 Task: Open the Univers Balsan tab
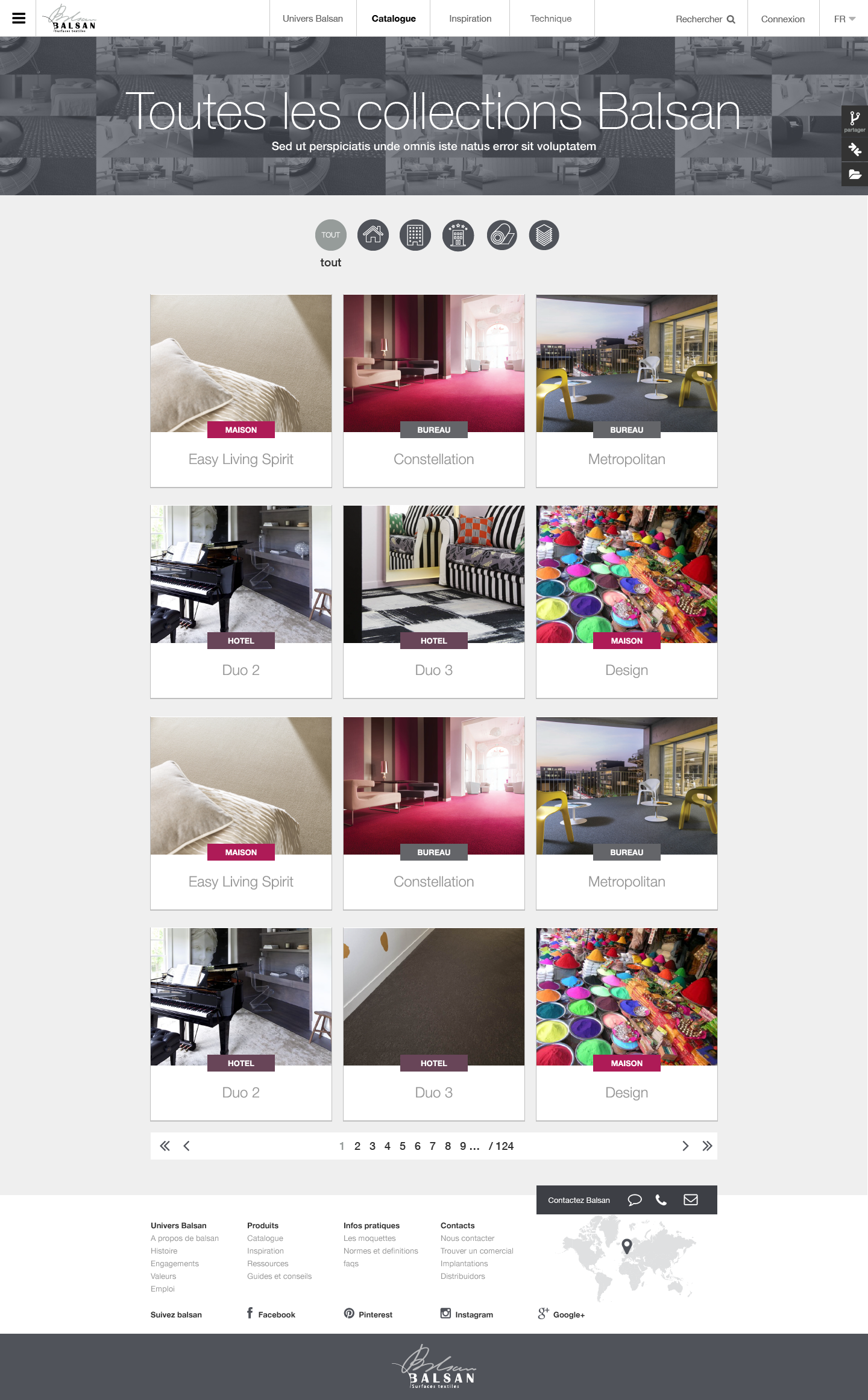[x=312, y=19]
